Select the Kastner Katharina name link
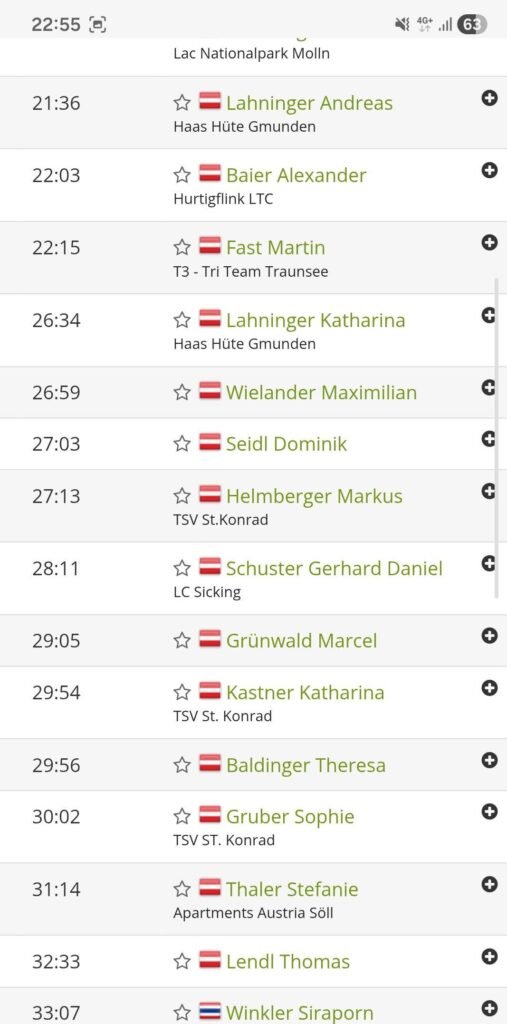 pyautogui.click(x=305, y=692)
